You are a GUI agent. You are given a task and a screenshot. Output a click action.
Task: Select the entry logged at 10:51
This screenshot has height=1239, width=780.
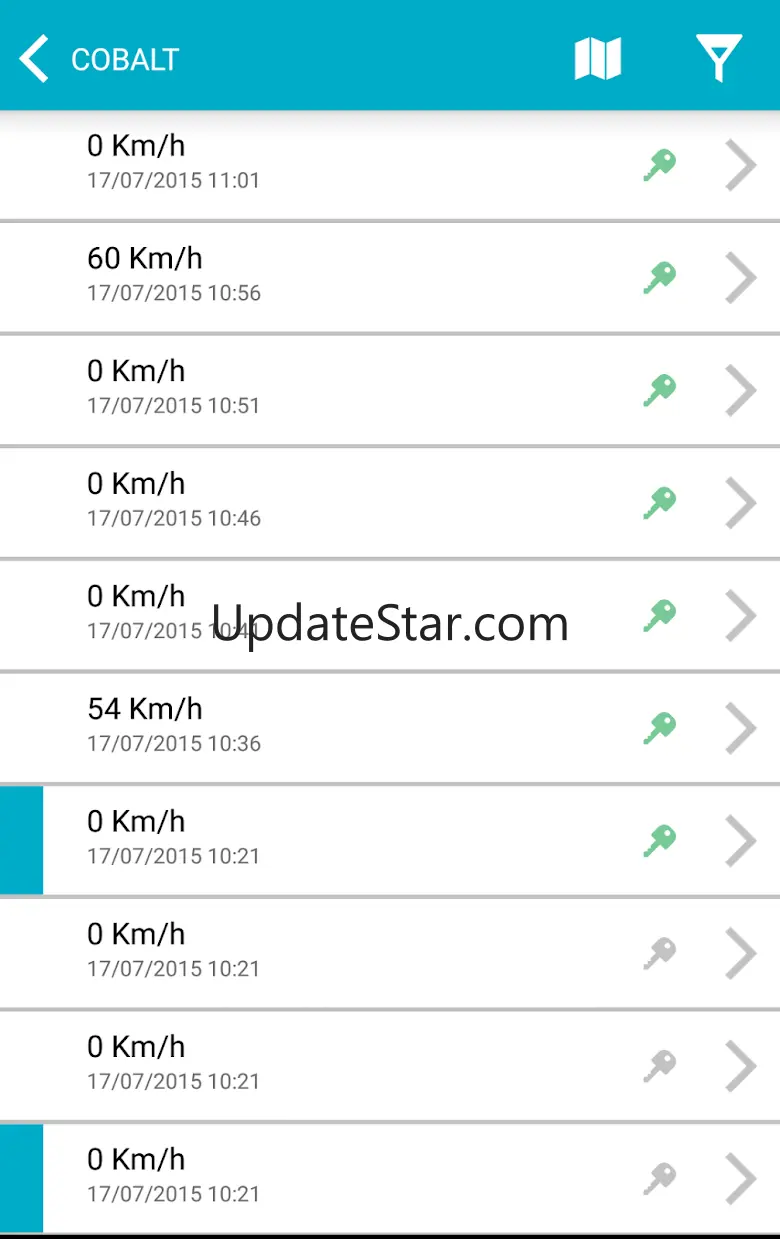pos(390,390)
